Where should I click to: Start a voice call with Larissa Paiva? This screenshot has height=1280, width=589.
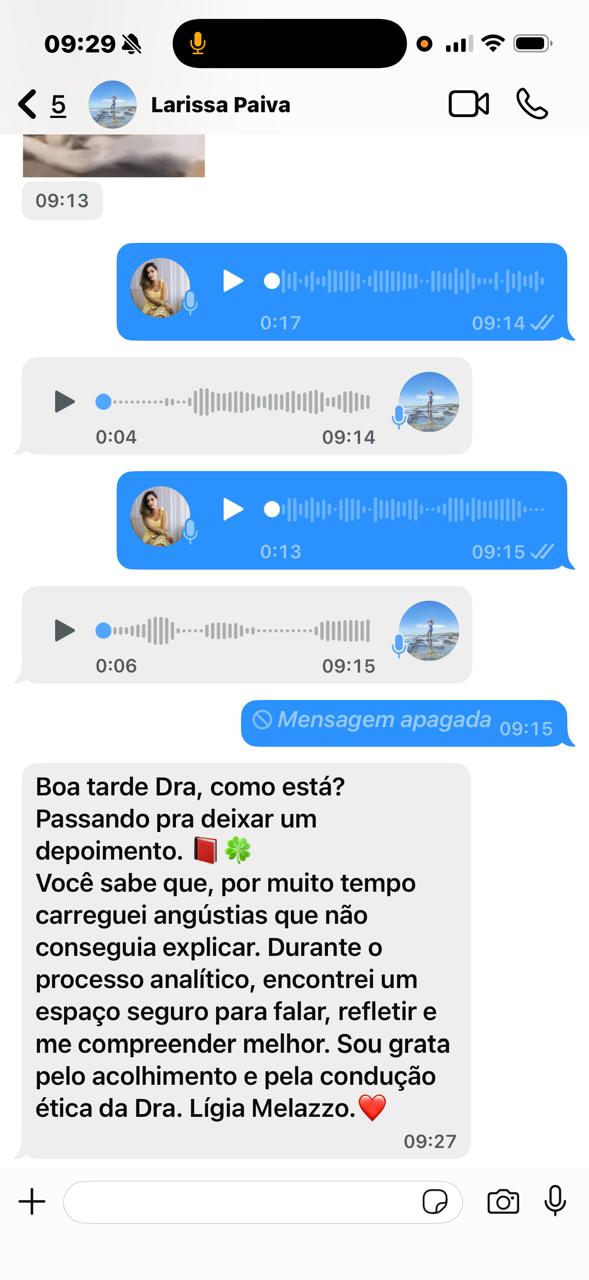tap(532, 104)
